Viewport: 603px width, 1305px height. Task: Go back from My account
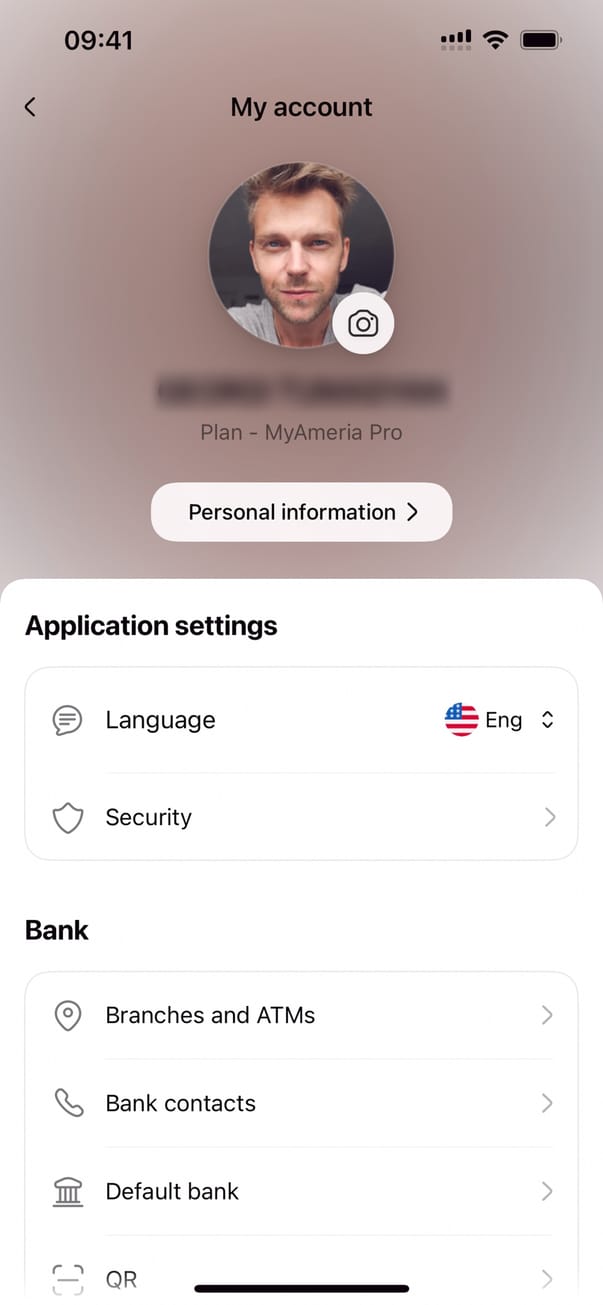pos(31,107)
